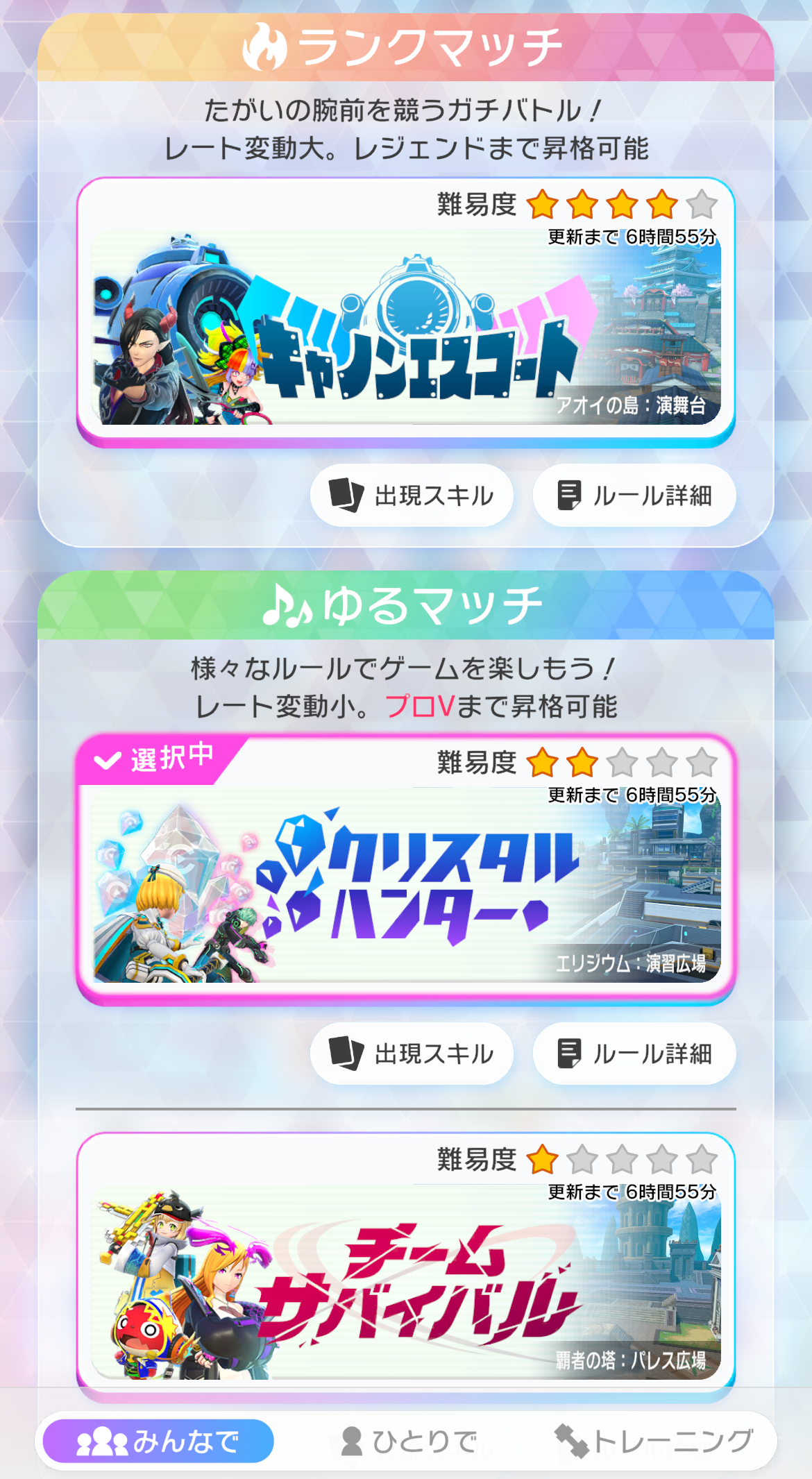The height and width of the screenshot is (1479, 812).
Task: Click the card icon on キャノンエスコート's 出現スキル button
Action: coord(345,494)
